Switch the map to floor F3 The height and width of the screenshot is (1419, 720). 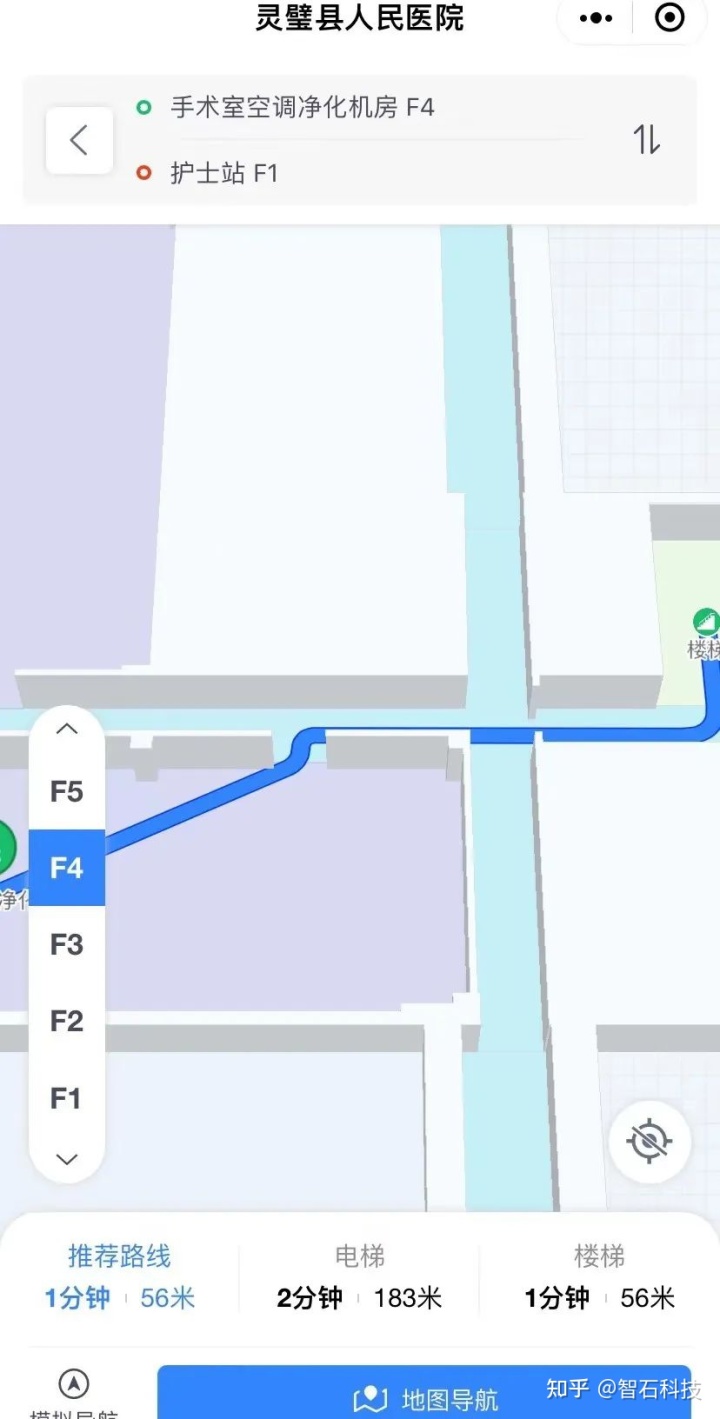click(x=66, y=944)
